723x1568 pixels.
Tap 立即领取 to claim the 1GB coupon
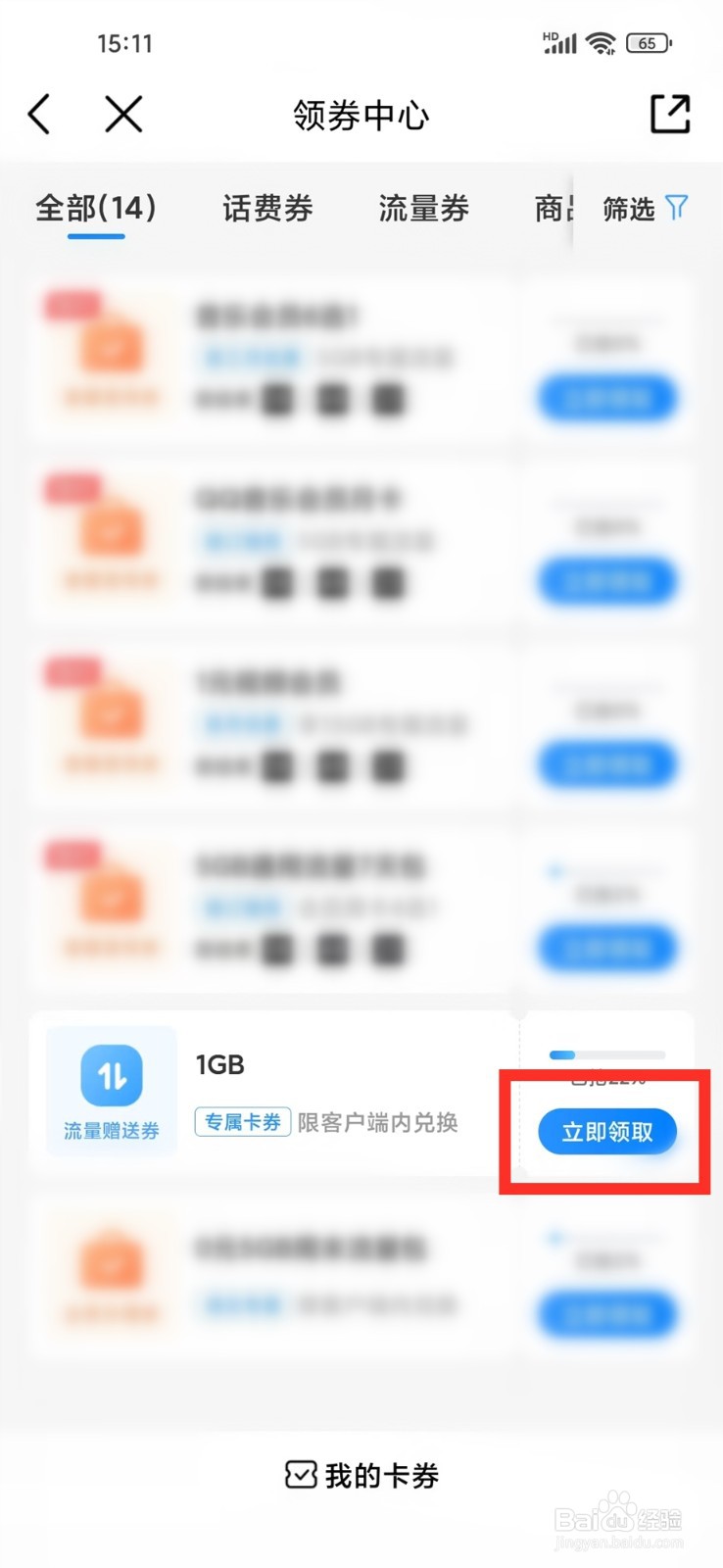coord(606,1131)
